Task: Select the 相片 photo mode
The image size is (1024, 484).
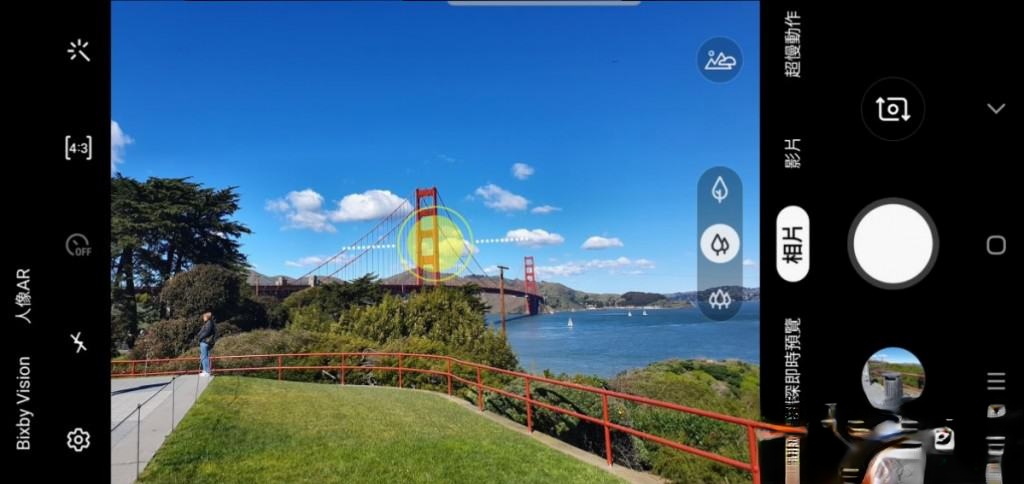Action: coord(793,244)
